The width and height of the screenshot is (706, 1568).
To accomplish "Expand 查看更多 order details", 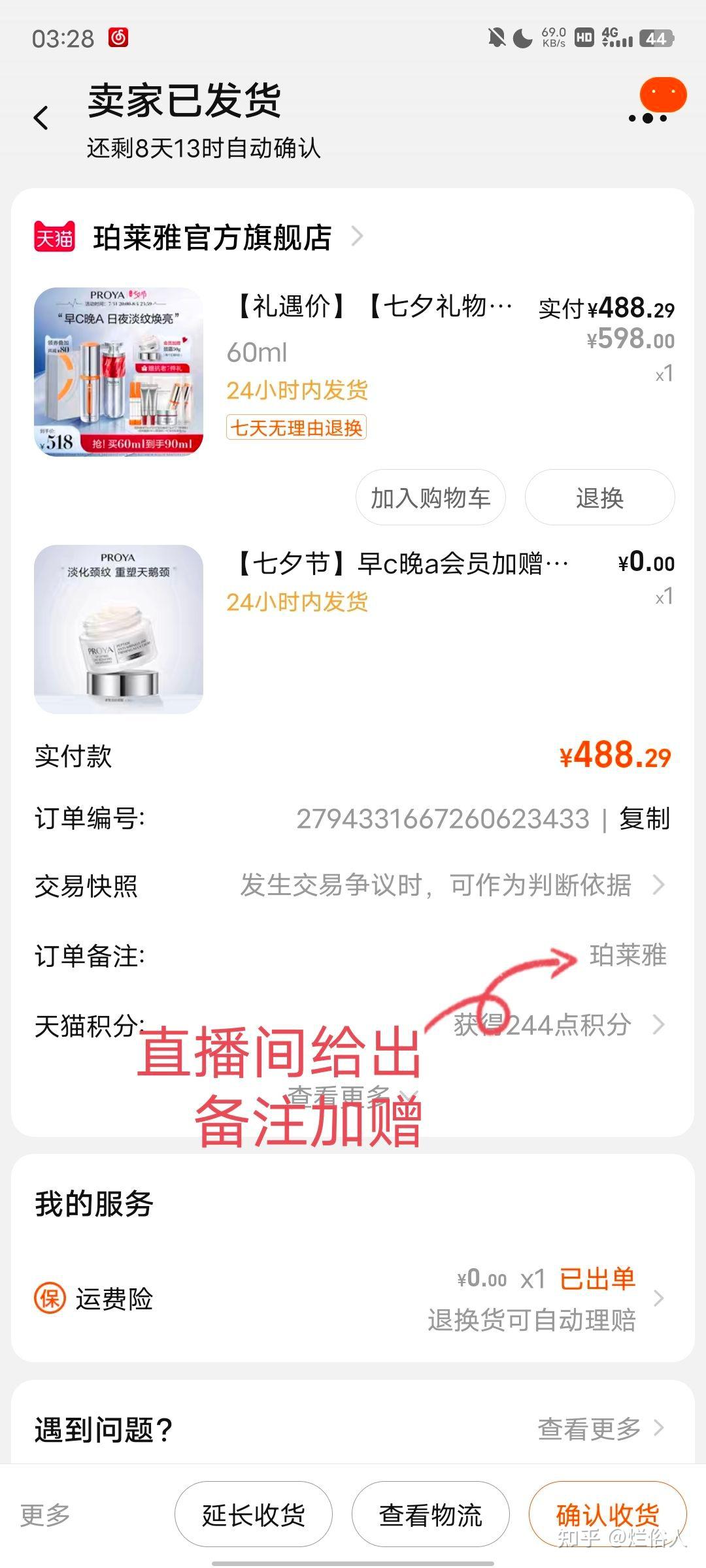I will 352,1096.
